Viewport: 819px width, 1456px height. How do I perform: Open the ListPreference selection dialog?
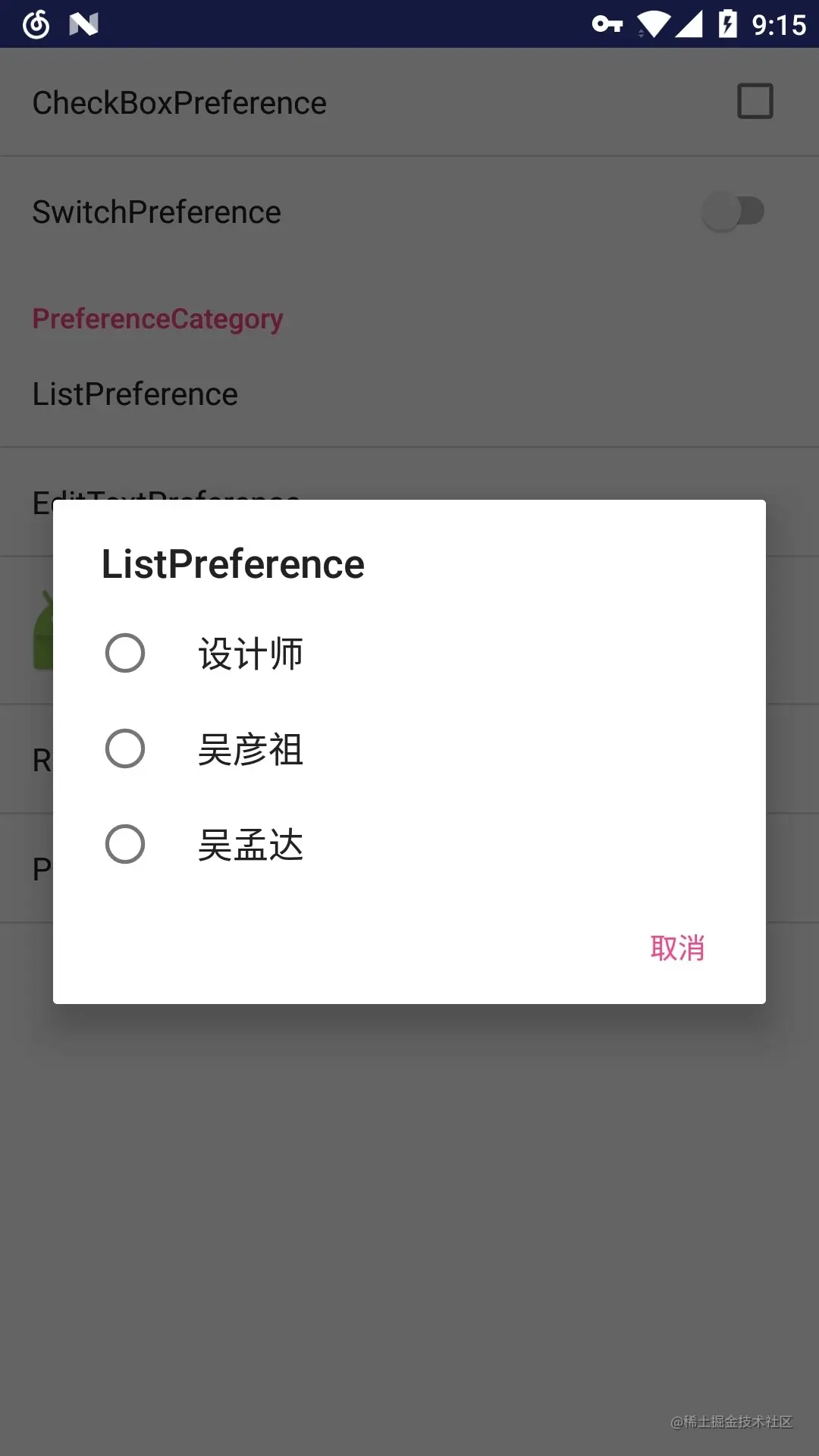coord(134,394)
